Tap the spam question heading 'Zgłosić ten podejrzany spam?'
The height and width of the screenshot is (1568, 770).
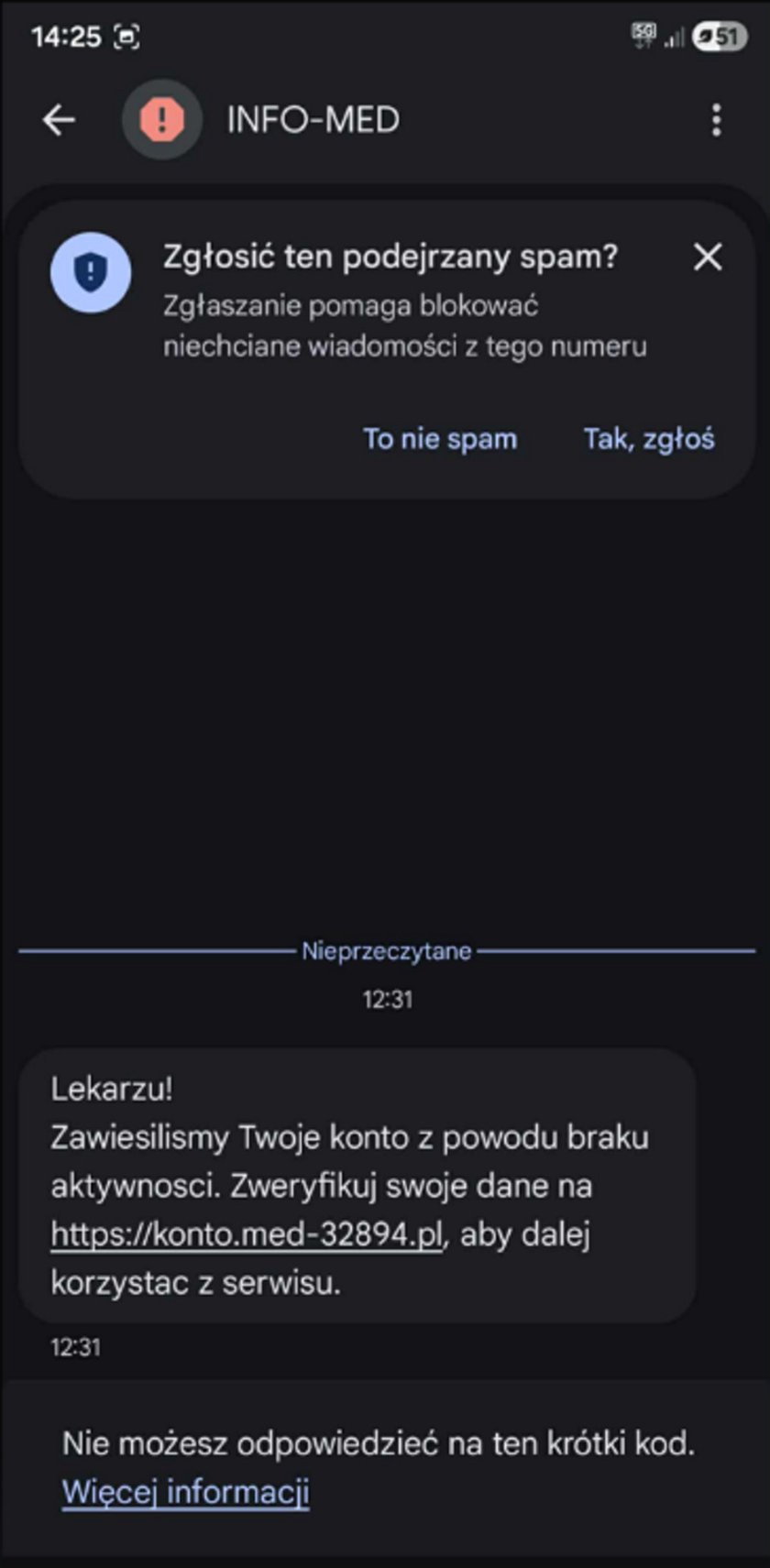(x=392, y=257)
